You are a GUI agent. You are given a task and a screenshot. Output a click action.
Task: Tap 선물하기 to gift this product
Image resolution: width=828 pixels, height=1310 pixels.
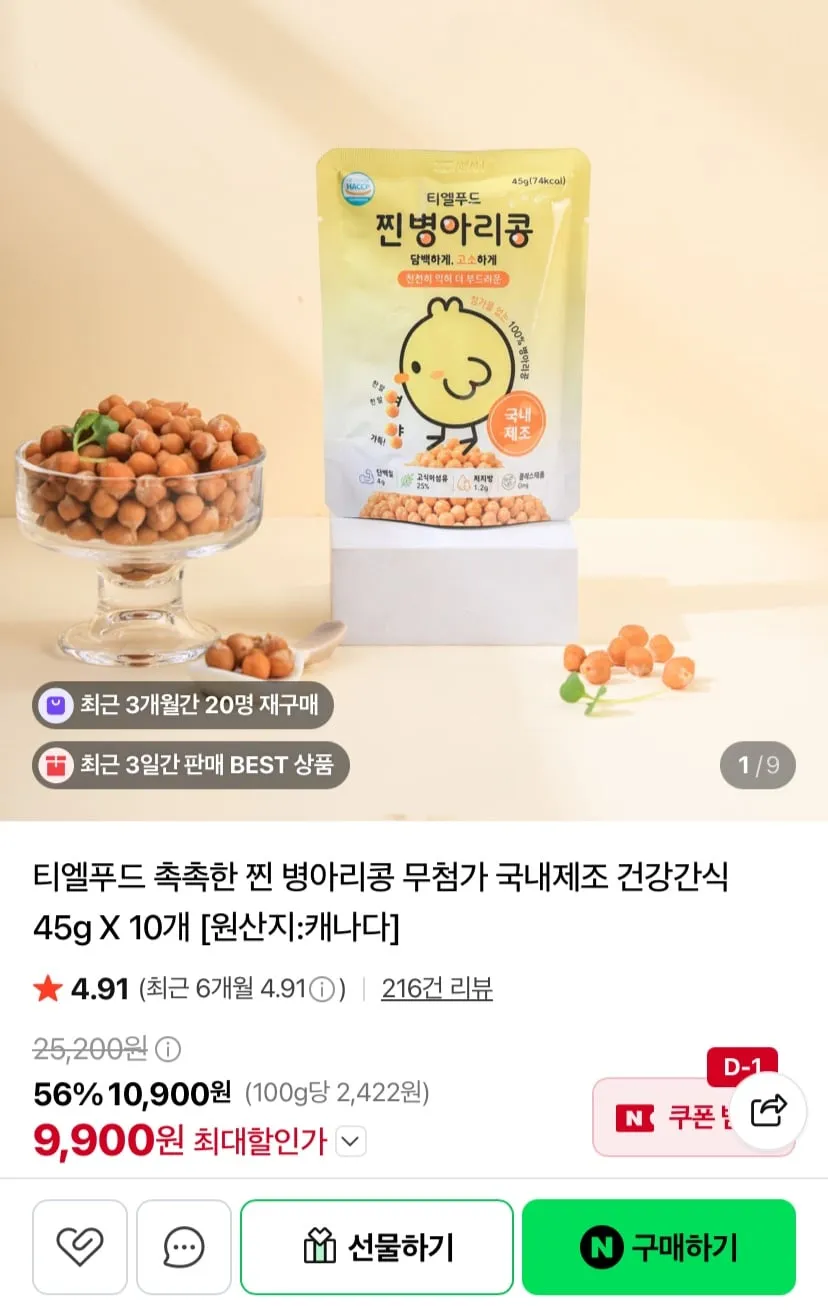(377, 1247)
